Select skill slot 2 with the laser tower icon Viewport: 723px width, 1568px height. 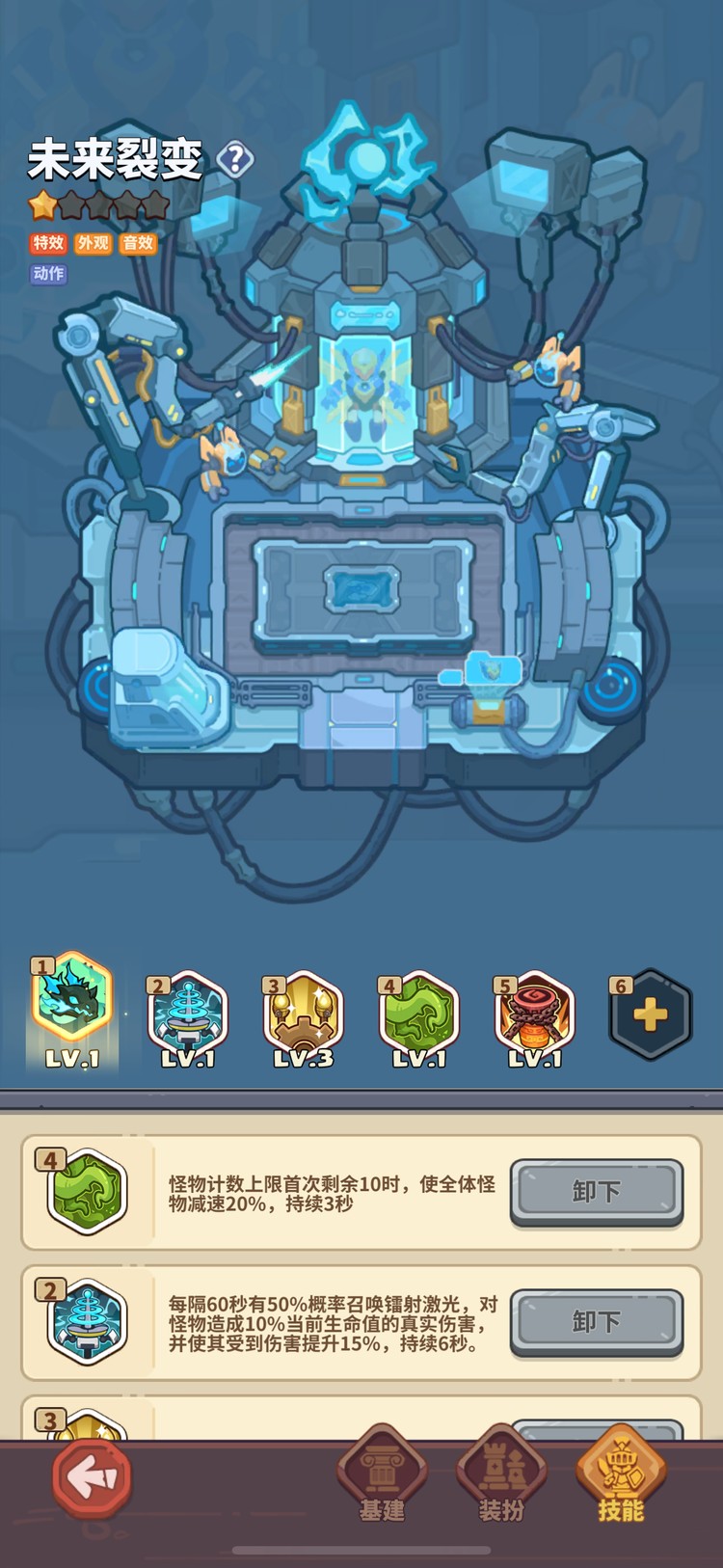pyautogui.click(x=188, y=1013)
